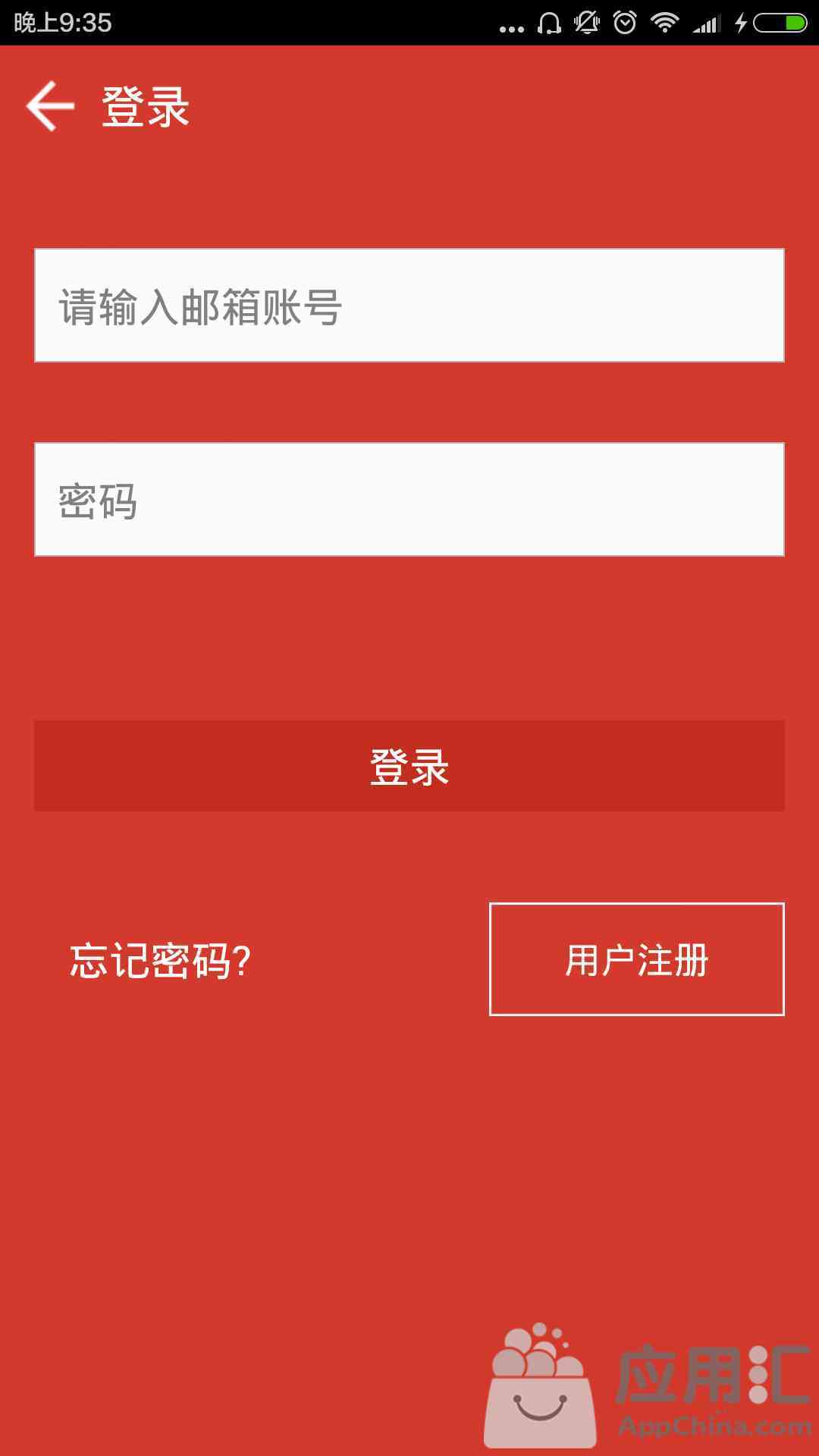Go back using the arrow icon

50,106
